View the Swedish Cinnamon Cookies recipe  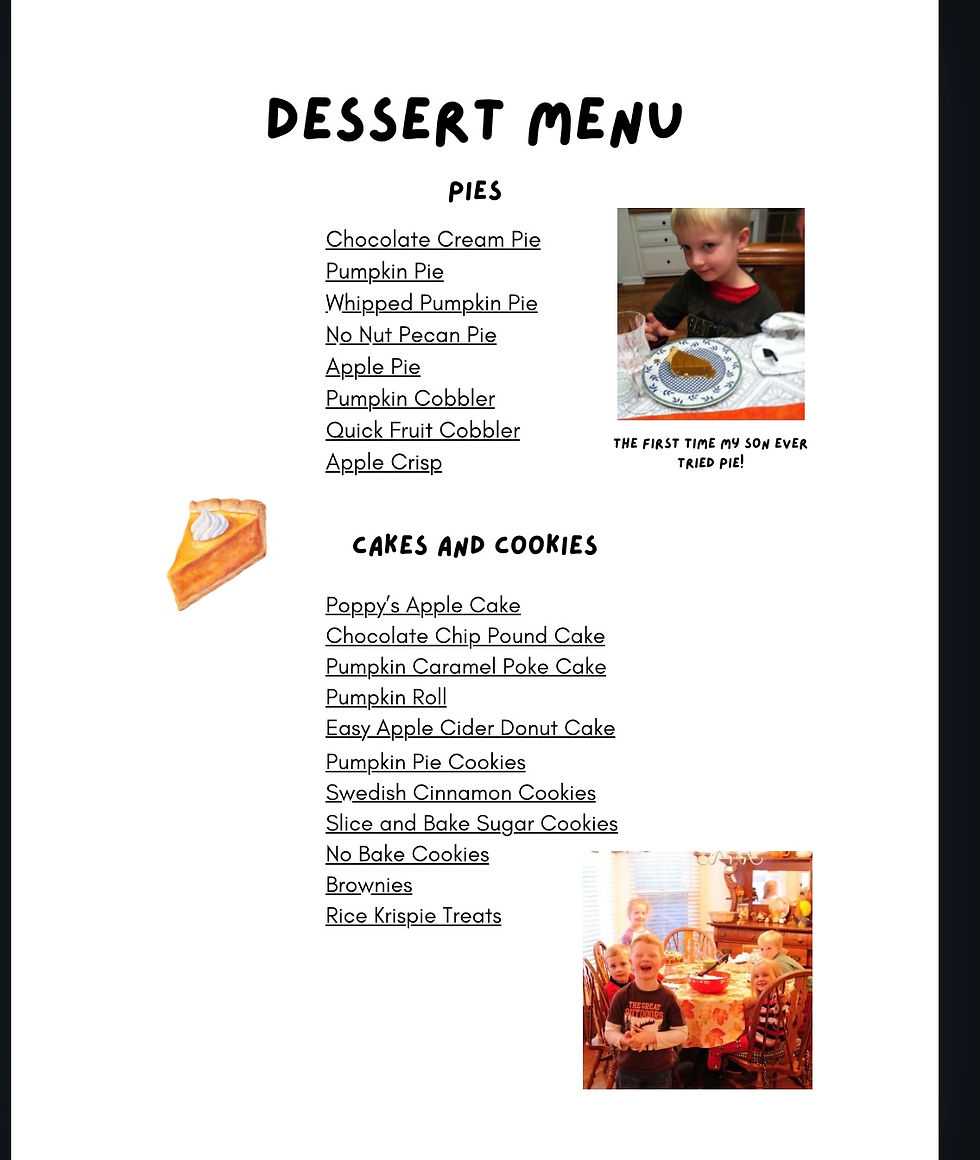460,793
